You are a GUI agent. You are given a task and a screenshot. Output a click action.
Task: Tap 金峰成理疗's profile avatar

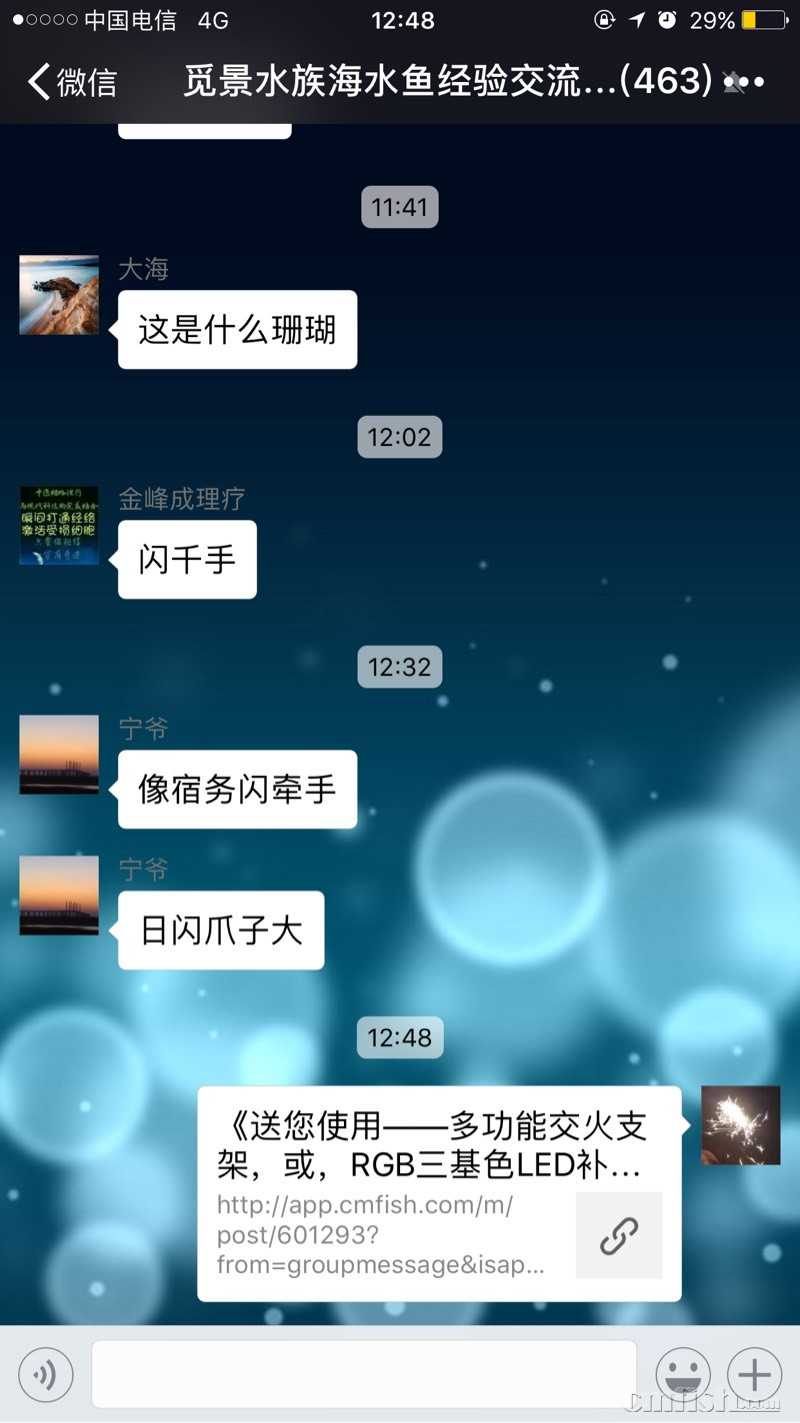[58, 524]
